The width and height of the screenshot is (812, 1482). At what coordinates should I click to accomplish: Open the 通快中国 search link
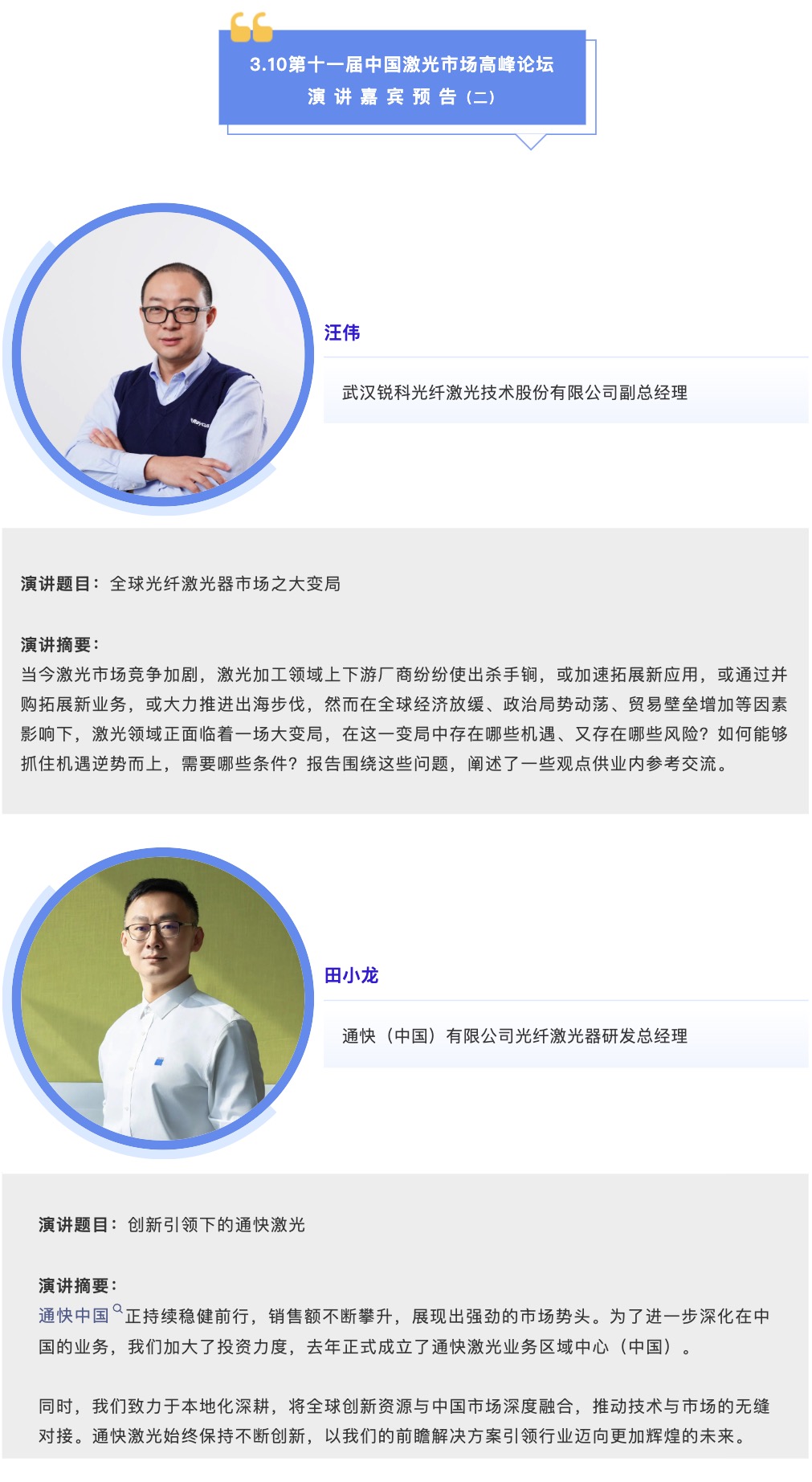pos(75,1316)
